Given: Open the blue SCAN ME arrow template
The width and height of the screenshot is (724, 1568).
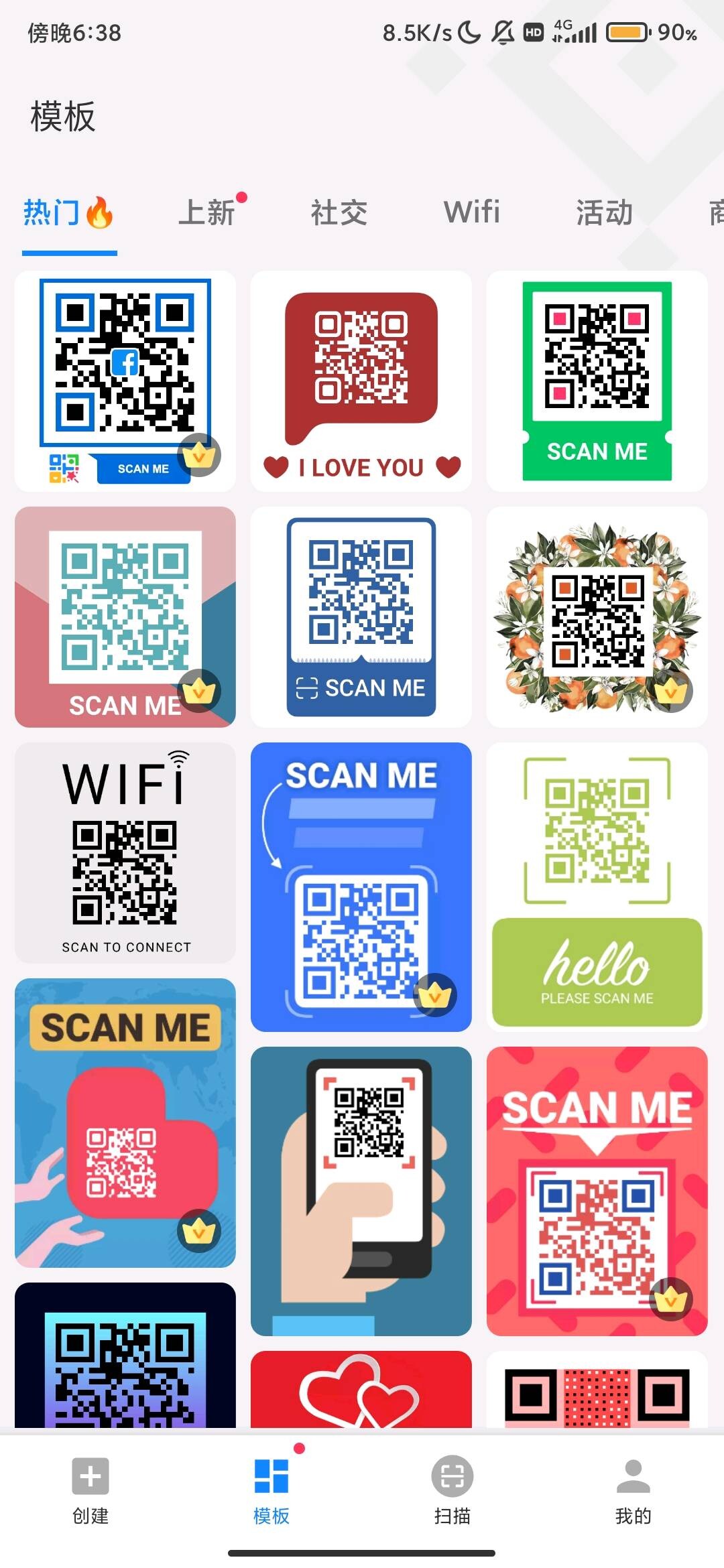Looking at the screenshot, I should [361, 887].
